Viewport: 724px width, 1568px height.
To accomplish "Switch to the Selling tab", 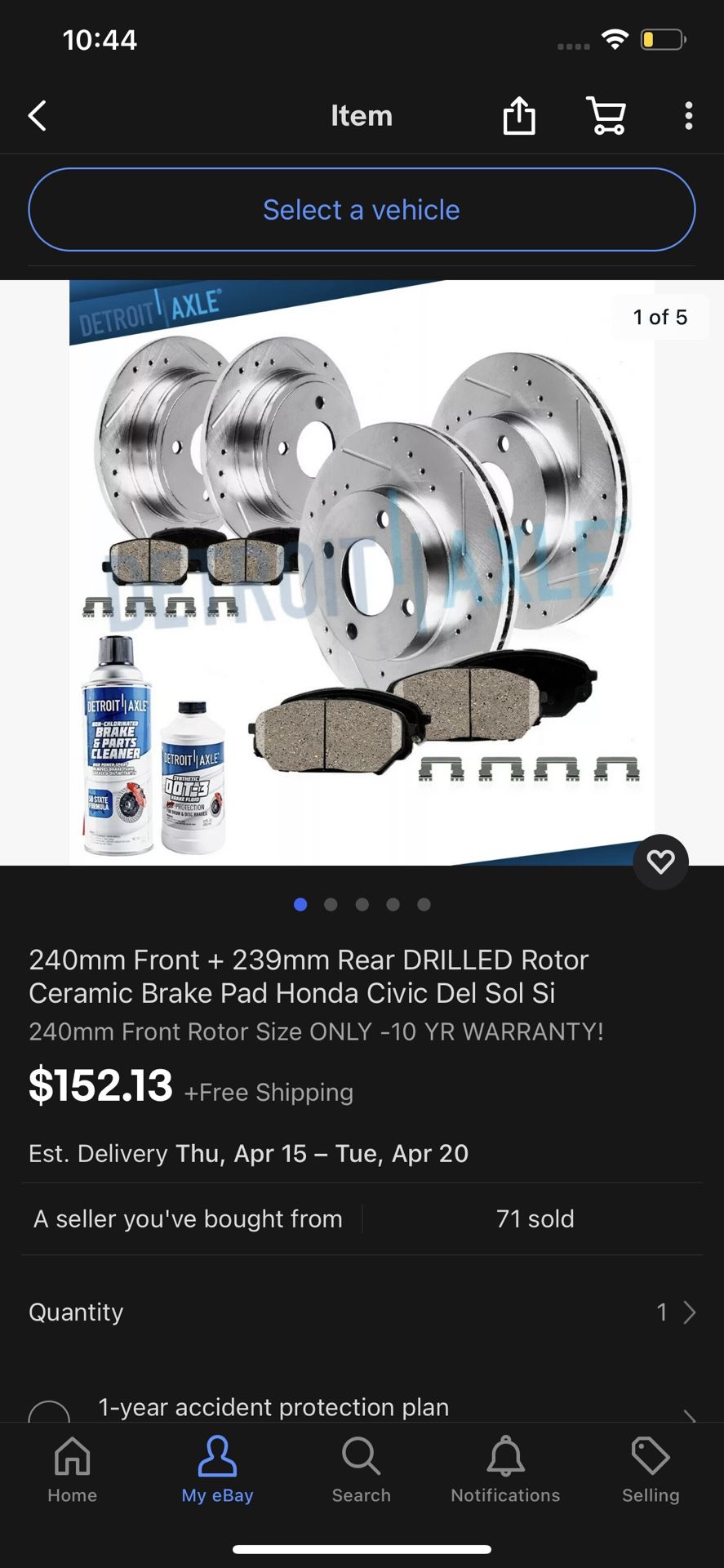I will click(650, 1470).
